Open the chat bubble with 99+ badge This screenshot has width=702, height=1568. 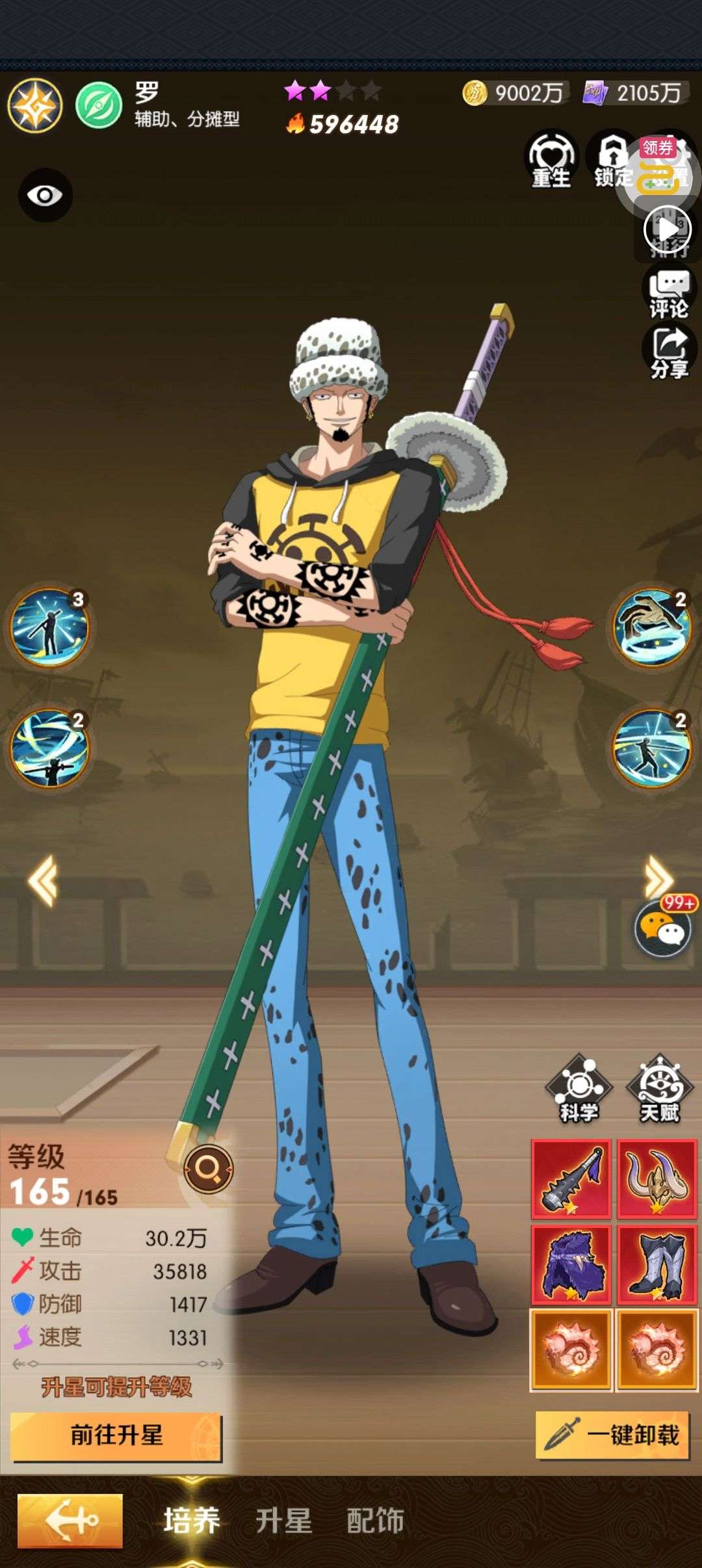point(663,931)
